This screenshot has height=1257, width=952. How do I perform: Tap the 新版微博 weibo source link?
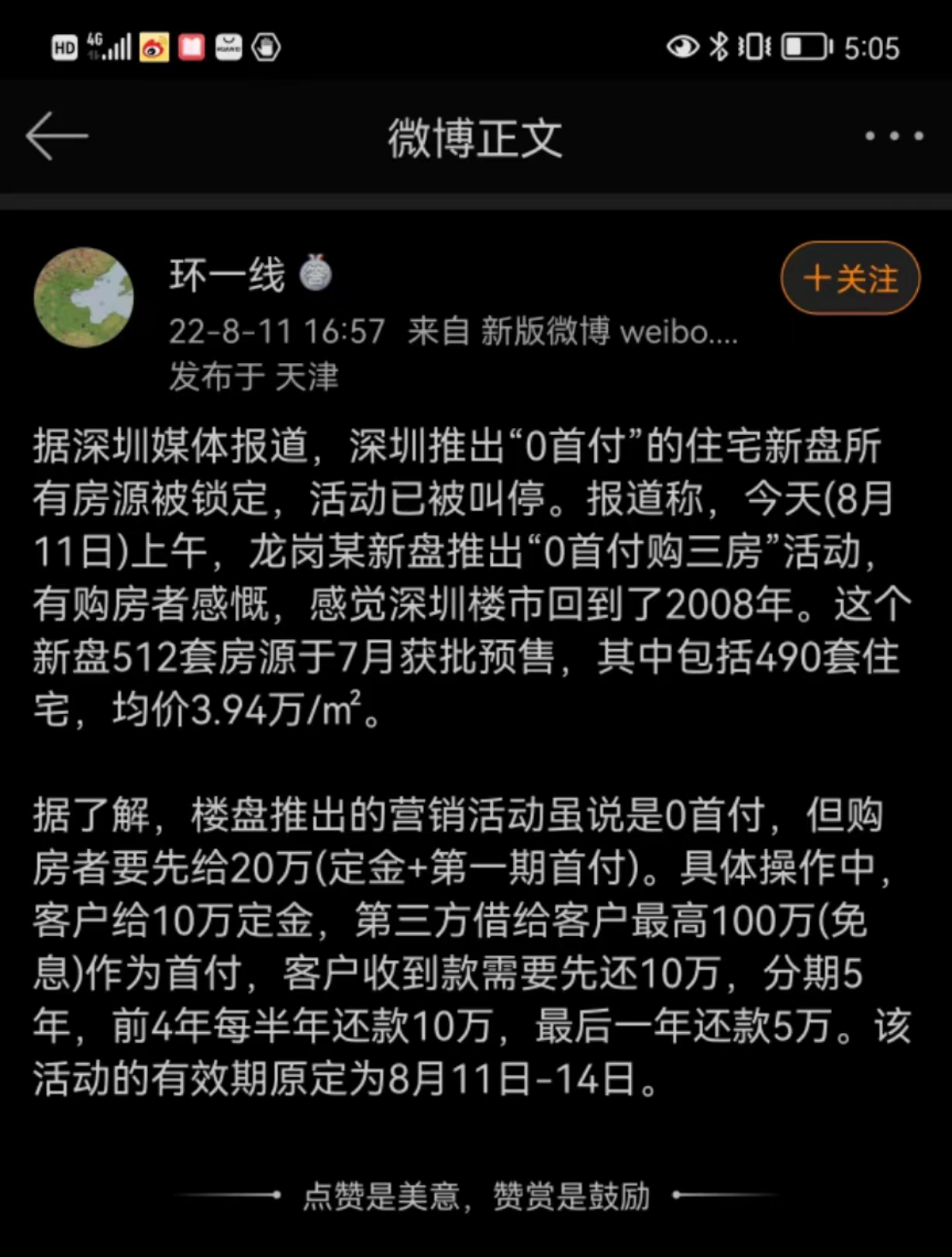[609, 332]
